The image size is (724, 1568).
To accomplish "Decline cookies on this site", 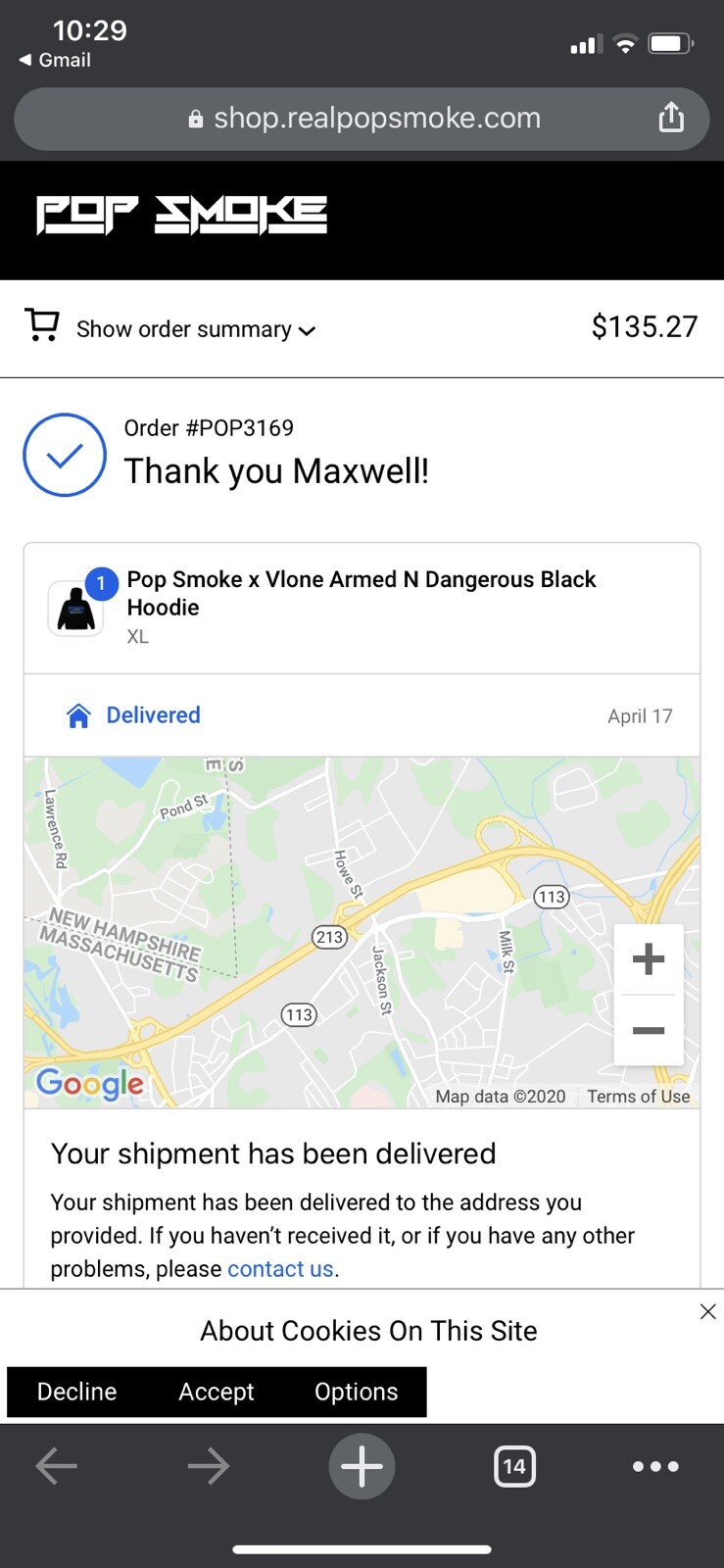I will [x=76, y=1392].
